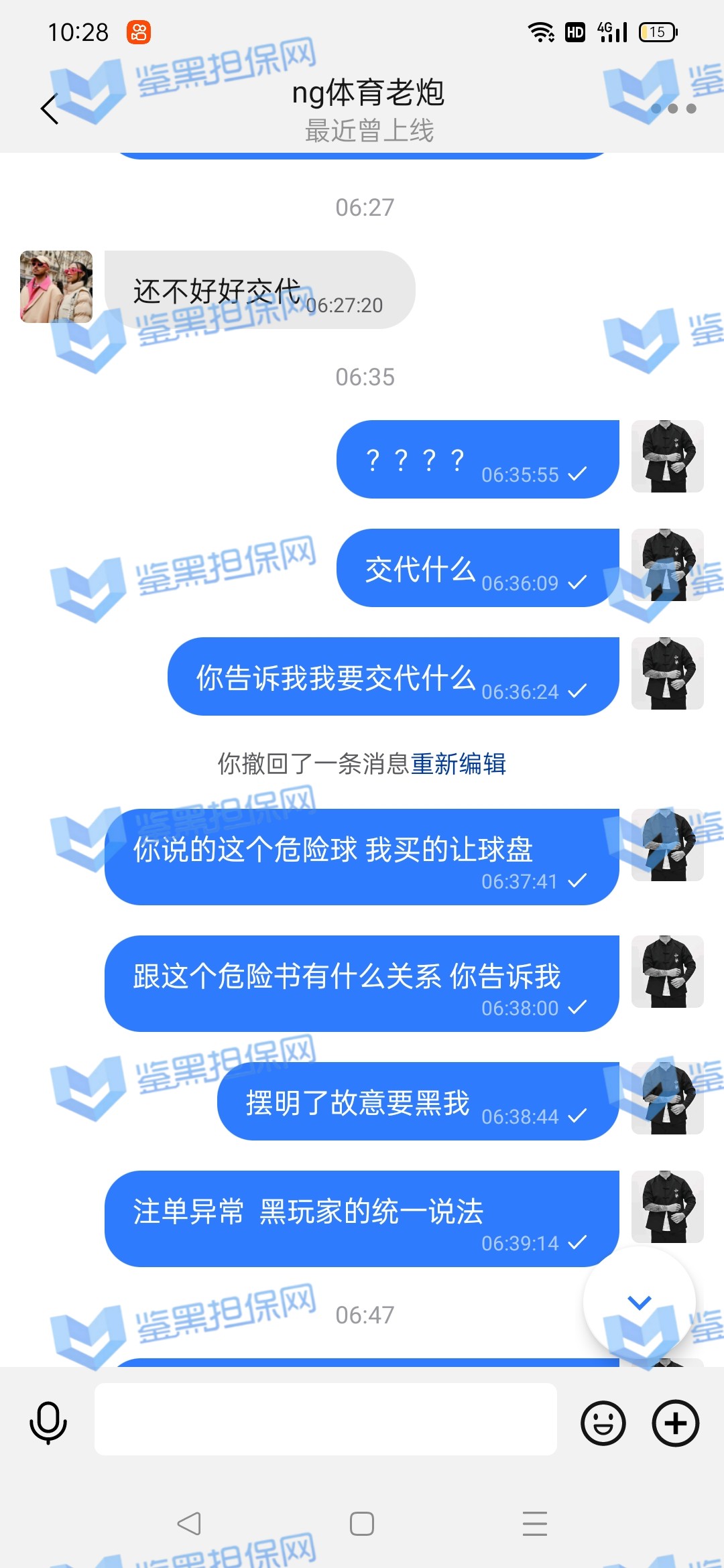This screenshot has width=724, height=1568.
Task: Record a voice message with the microphone
Action: [48, 1422]
